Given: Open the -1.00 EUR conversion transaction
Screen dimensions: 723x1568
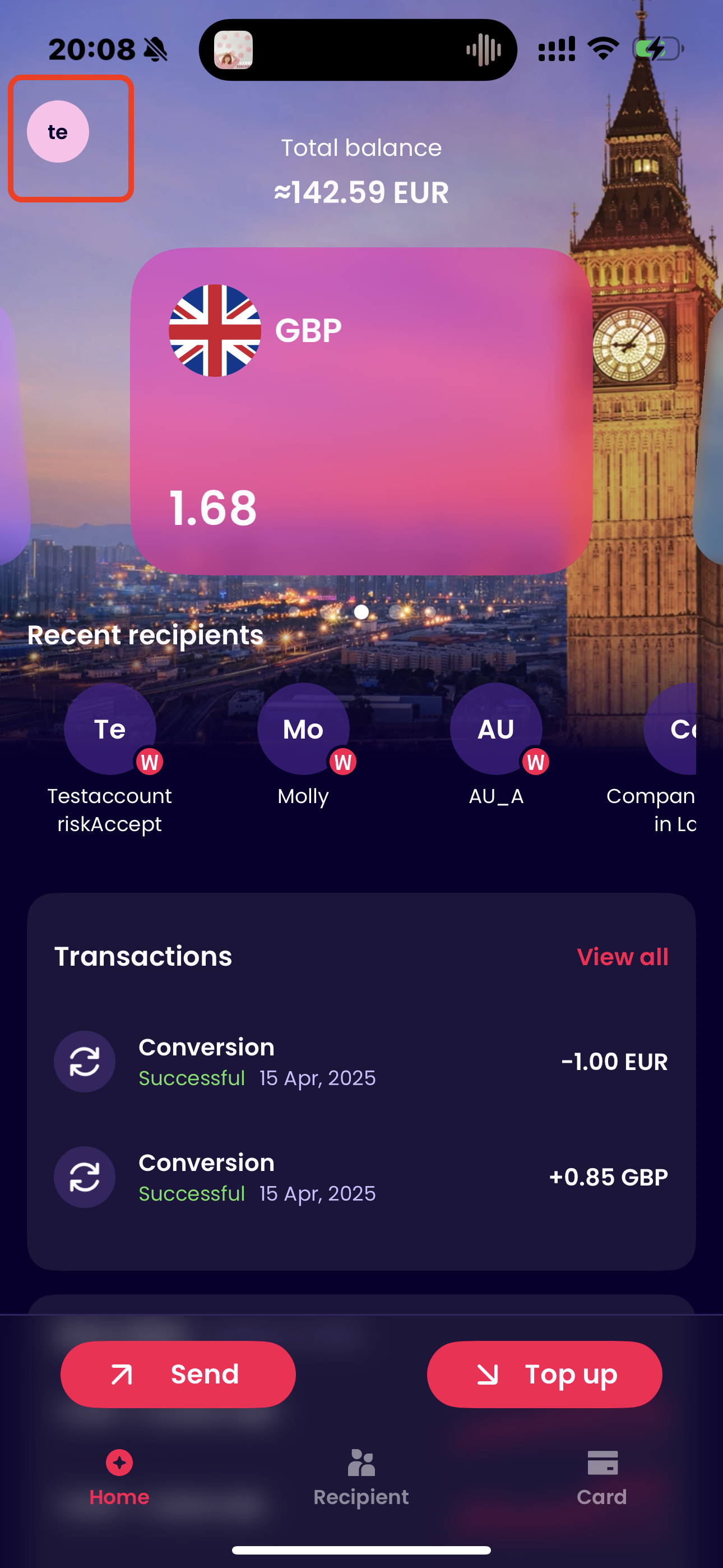Looking at the screenshot, I should click(x=361, y=1062).
